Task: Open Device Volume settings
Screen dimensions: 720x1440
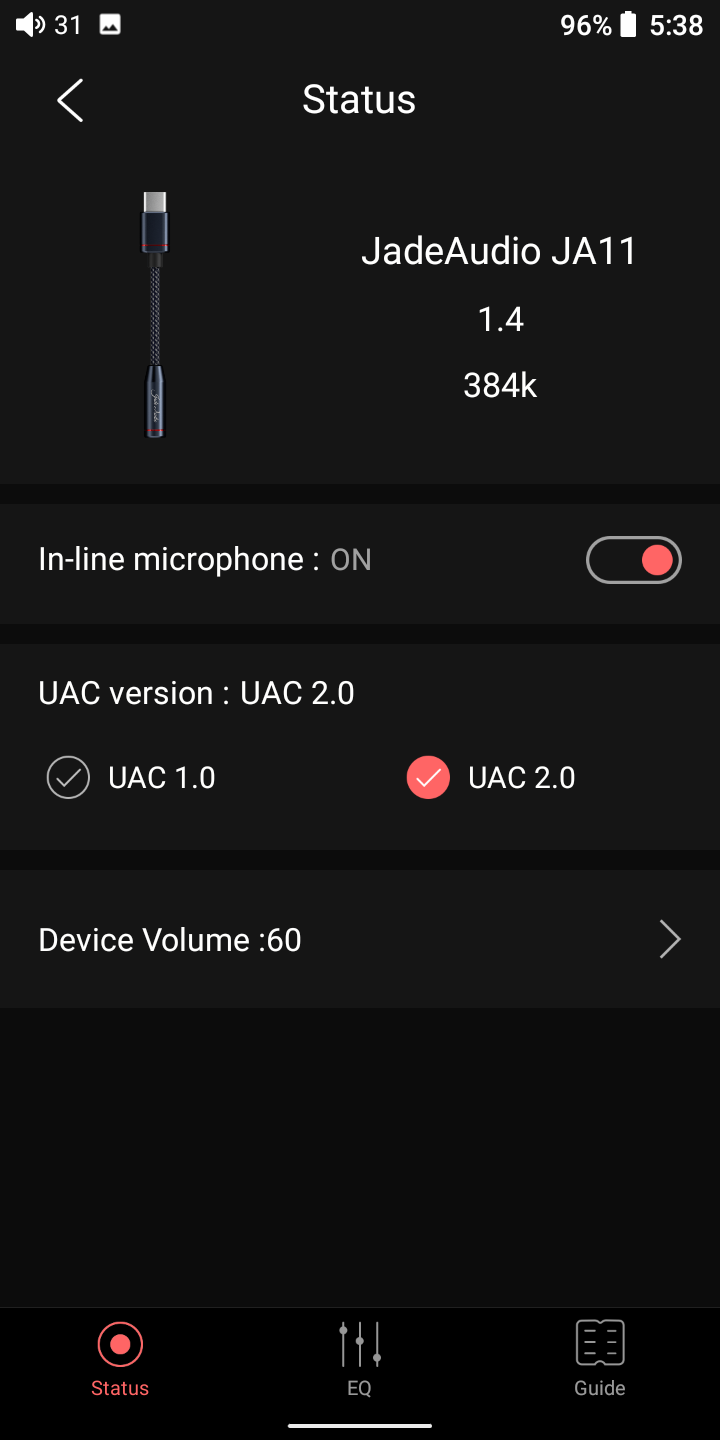Action: point(360,940)
